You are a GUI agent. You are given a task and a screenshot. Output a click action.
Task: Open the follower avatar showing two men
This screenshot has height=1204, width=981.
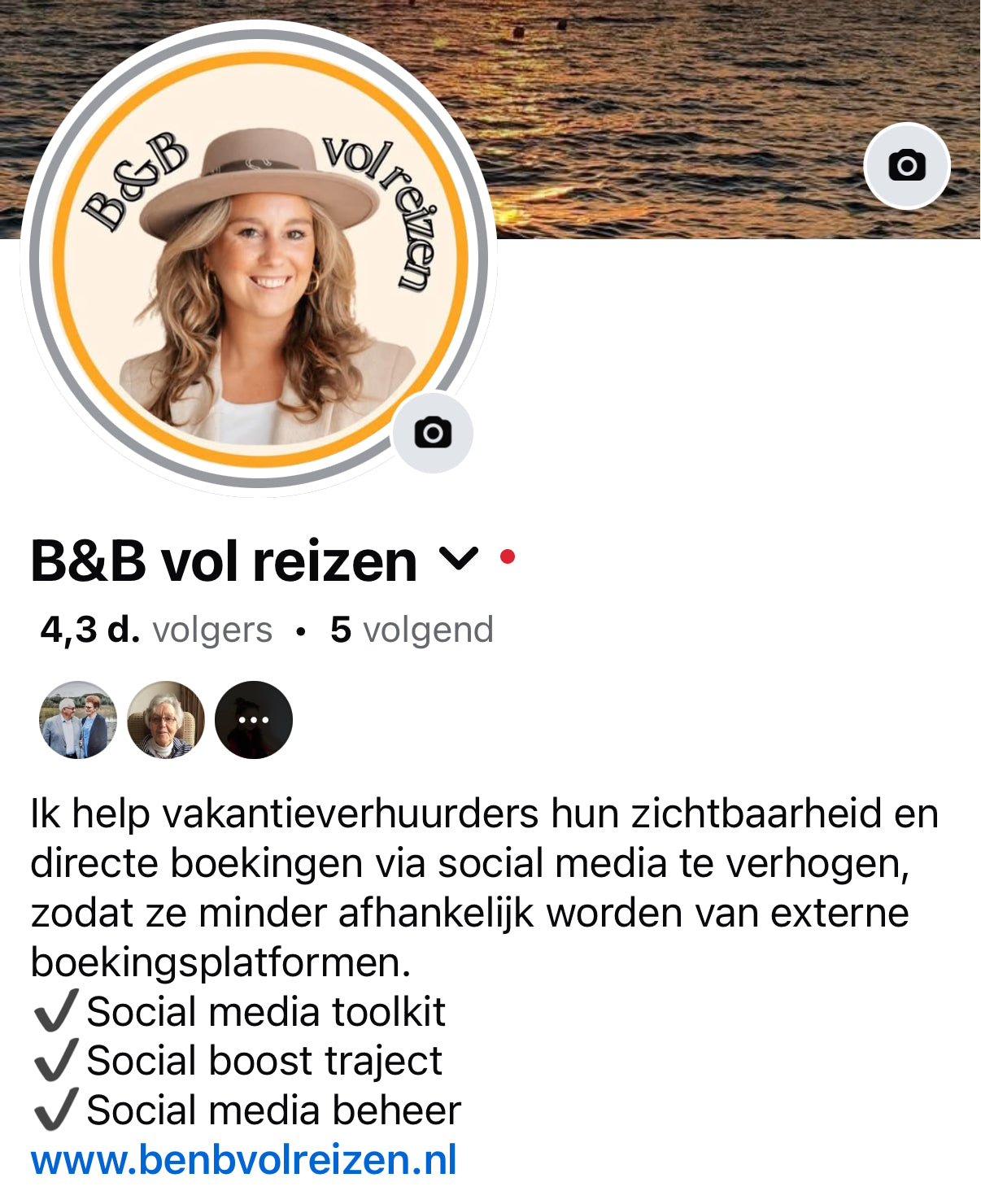click(78, 720)
